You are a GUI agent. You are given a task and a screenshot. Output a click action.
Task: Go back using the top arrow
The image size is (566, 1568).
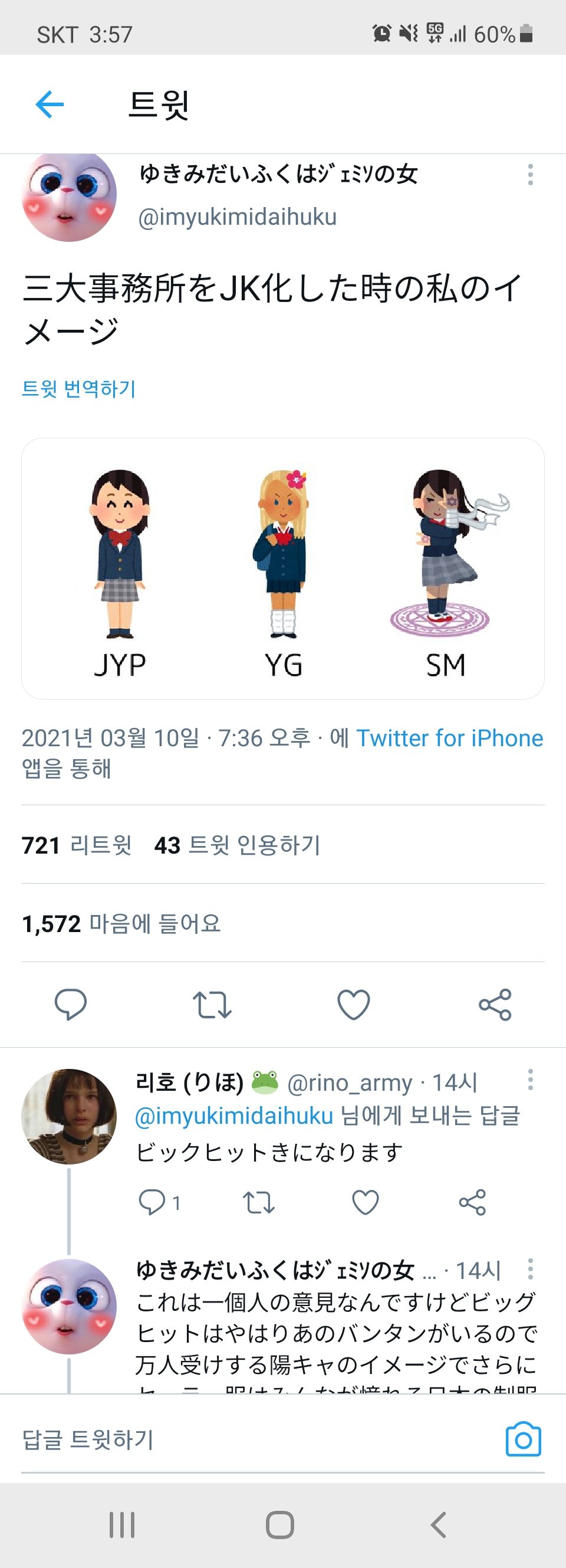[50, 104]
